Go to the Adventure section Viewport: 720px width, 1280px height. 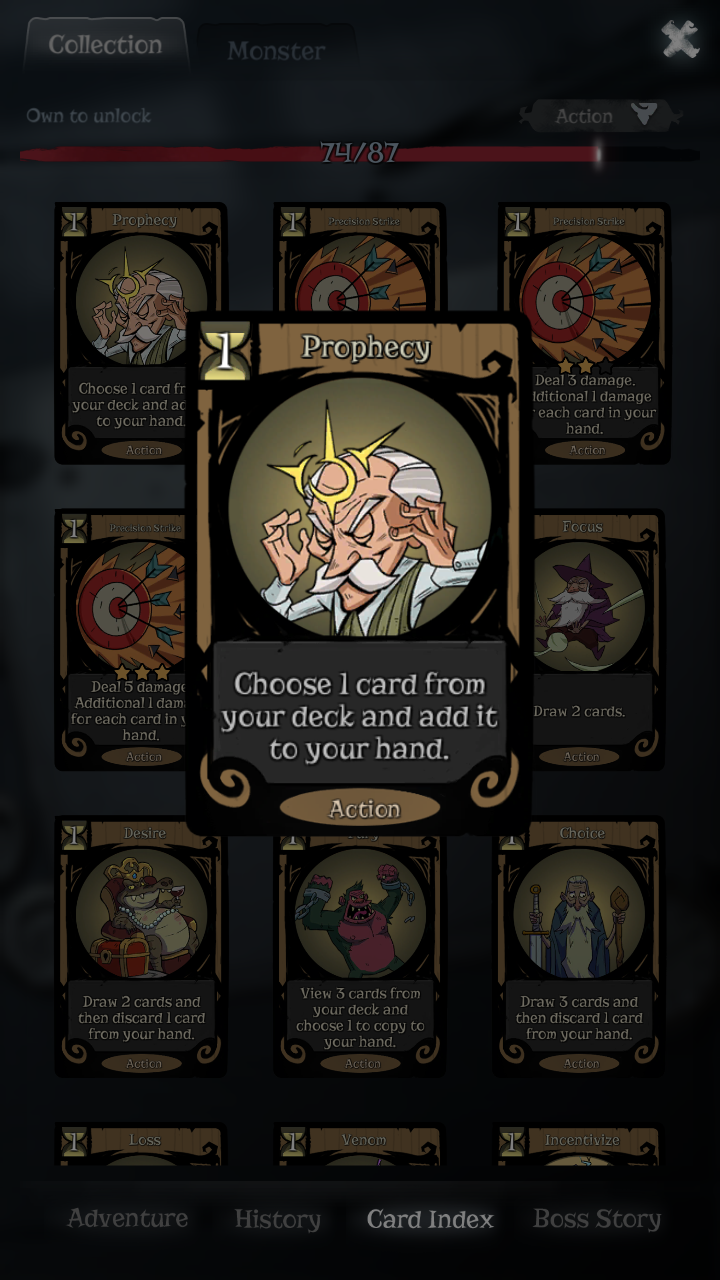[127, 1219]
